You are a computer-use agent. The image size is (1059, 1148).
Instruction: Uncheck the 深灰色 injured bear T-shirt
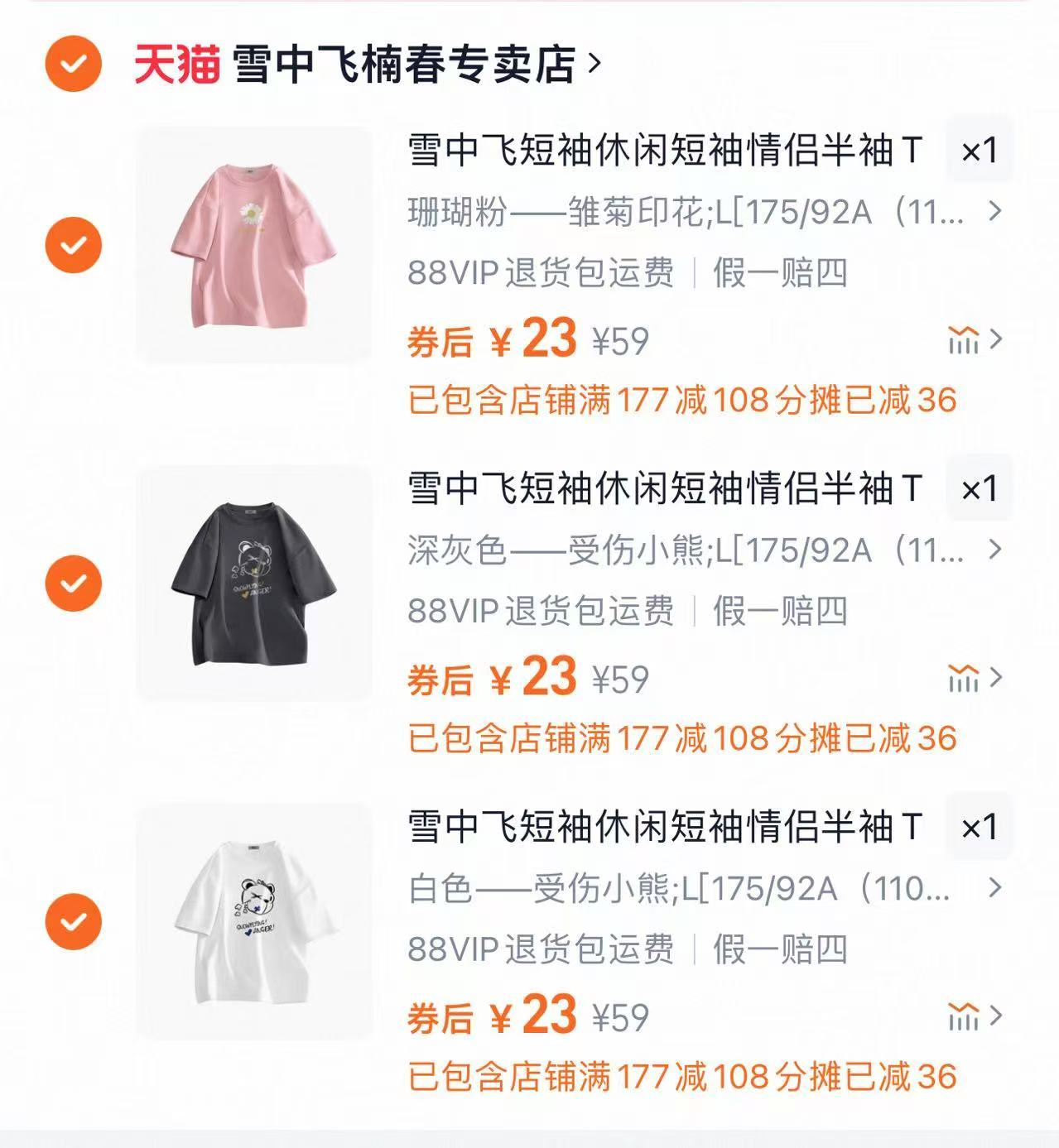(75, 580)
